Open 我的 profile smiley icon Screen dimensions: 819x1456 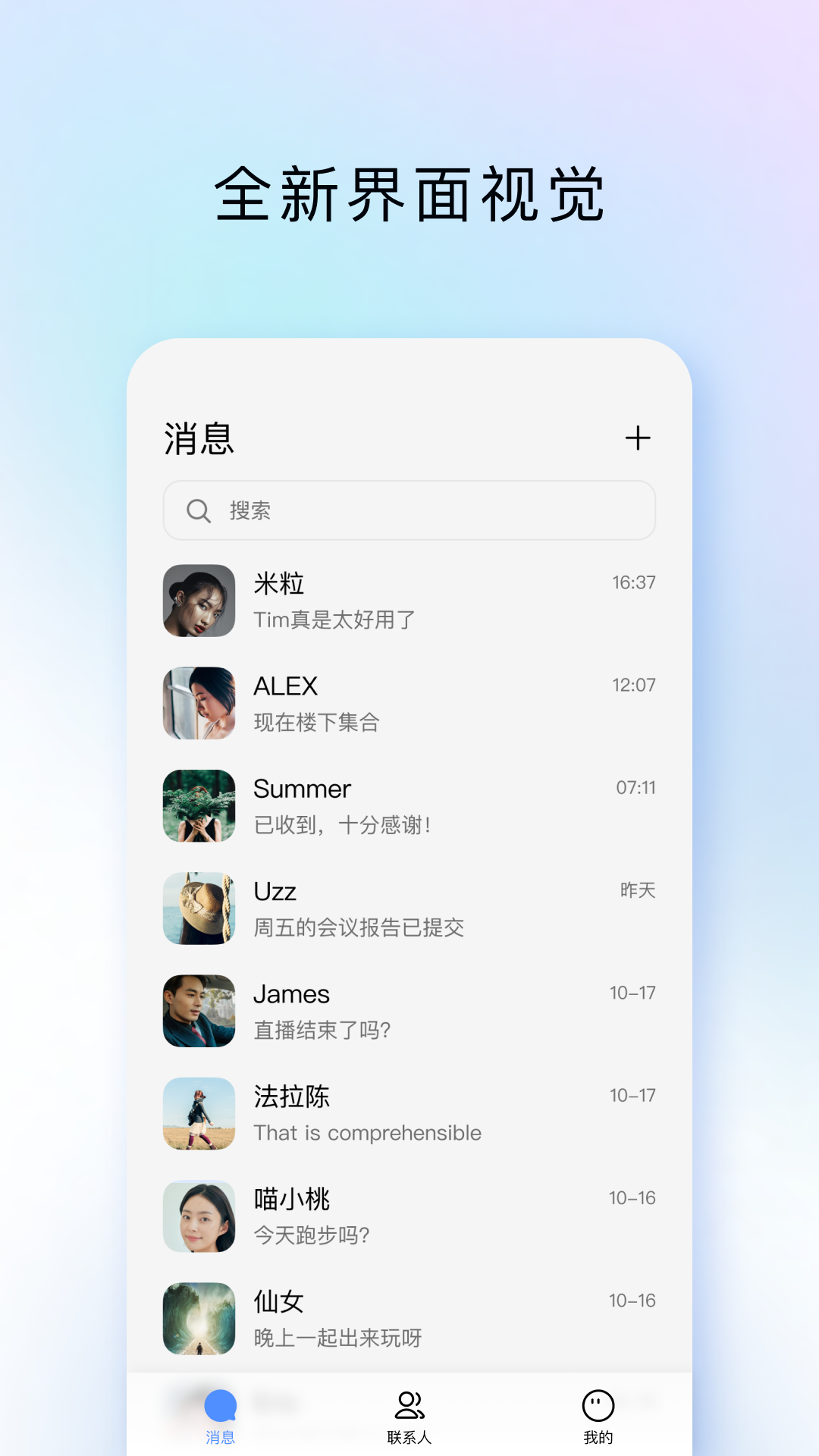point(599,1404)
